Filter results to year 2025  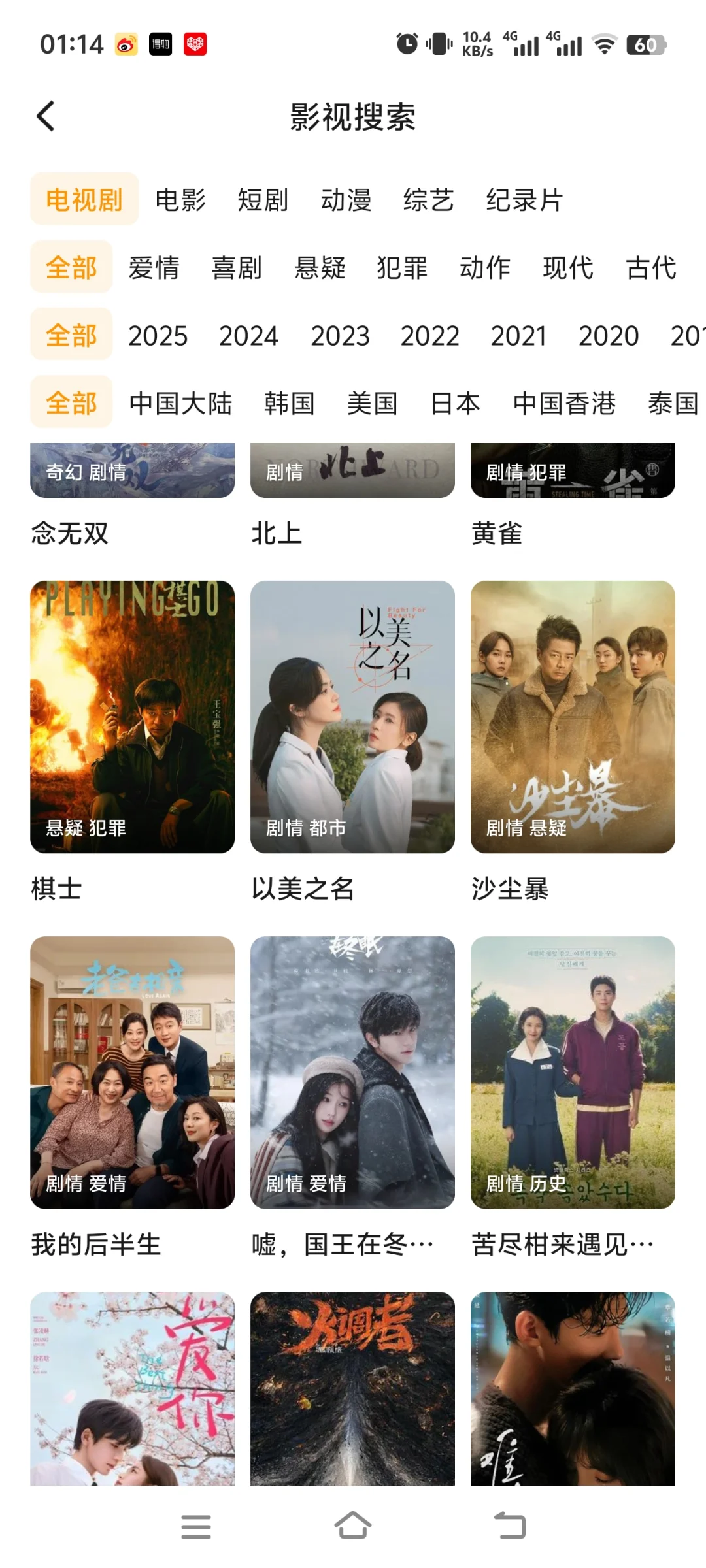[158, 336]
